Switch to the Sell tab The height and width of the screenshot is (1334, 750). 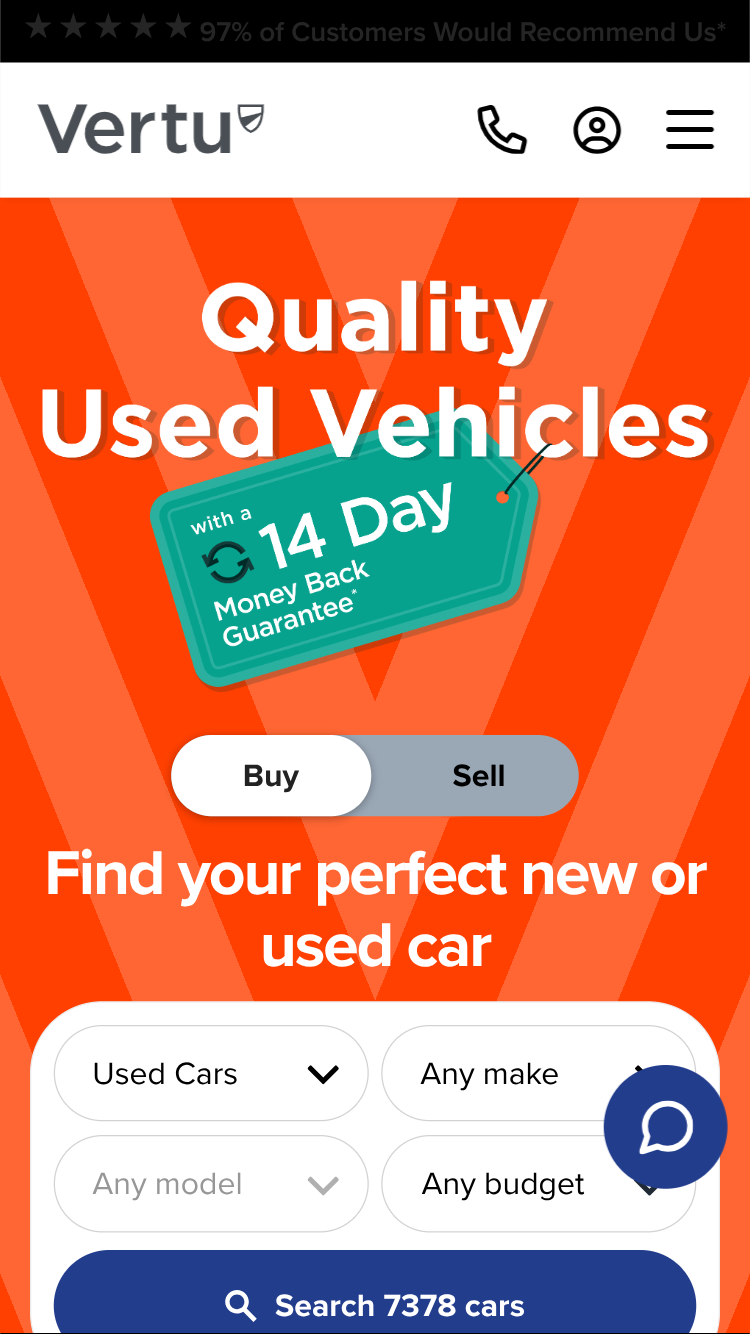pos(478,776)
